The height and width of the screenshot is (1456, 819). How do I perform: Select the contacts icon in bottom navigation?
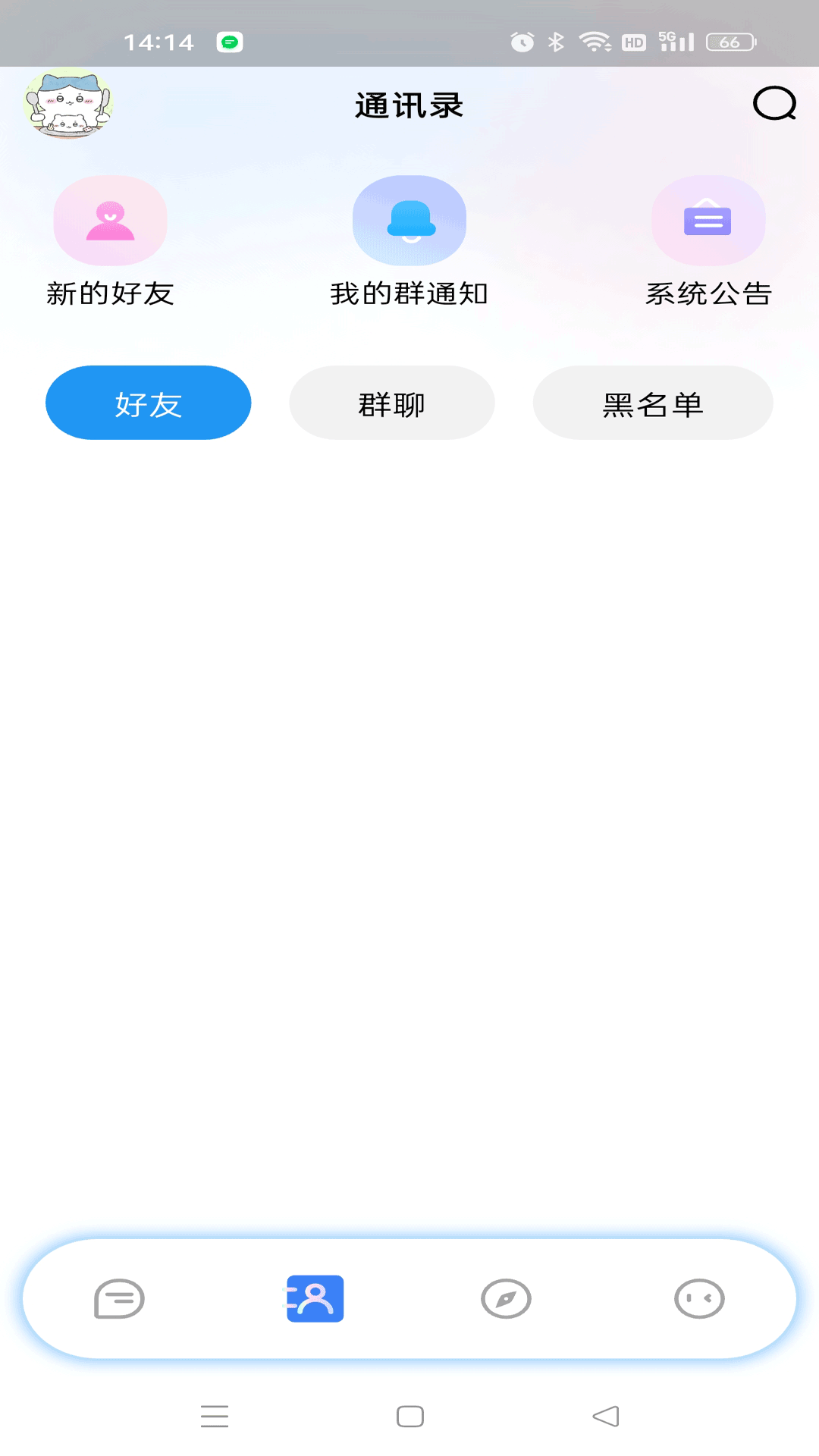pos(314,1298)
